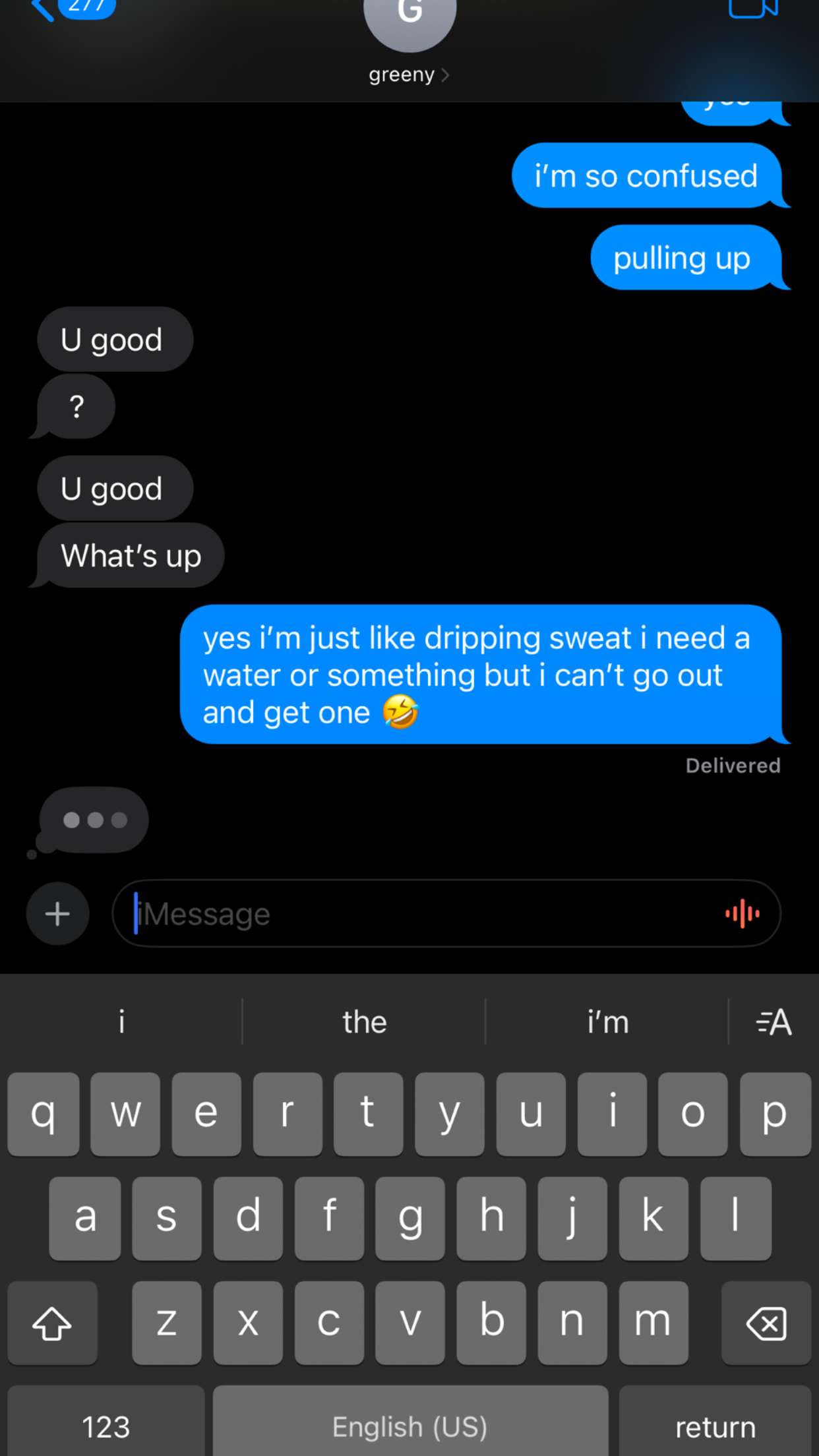
Task: Enable the shift key
Action: tap(52, 1322)
